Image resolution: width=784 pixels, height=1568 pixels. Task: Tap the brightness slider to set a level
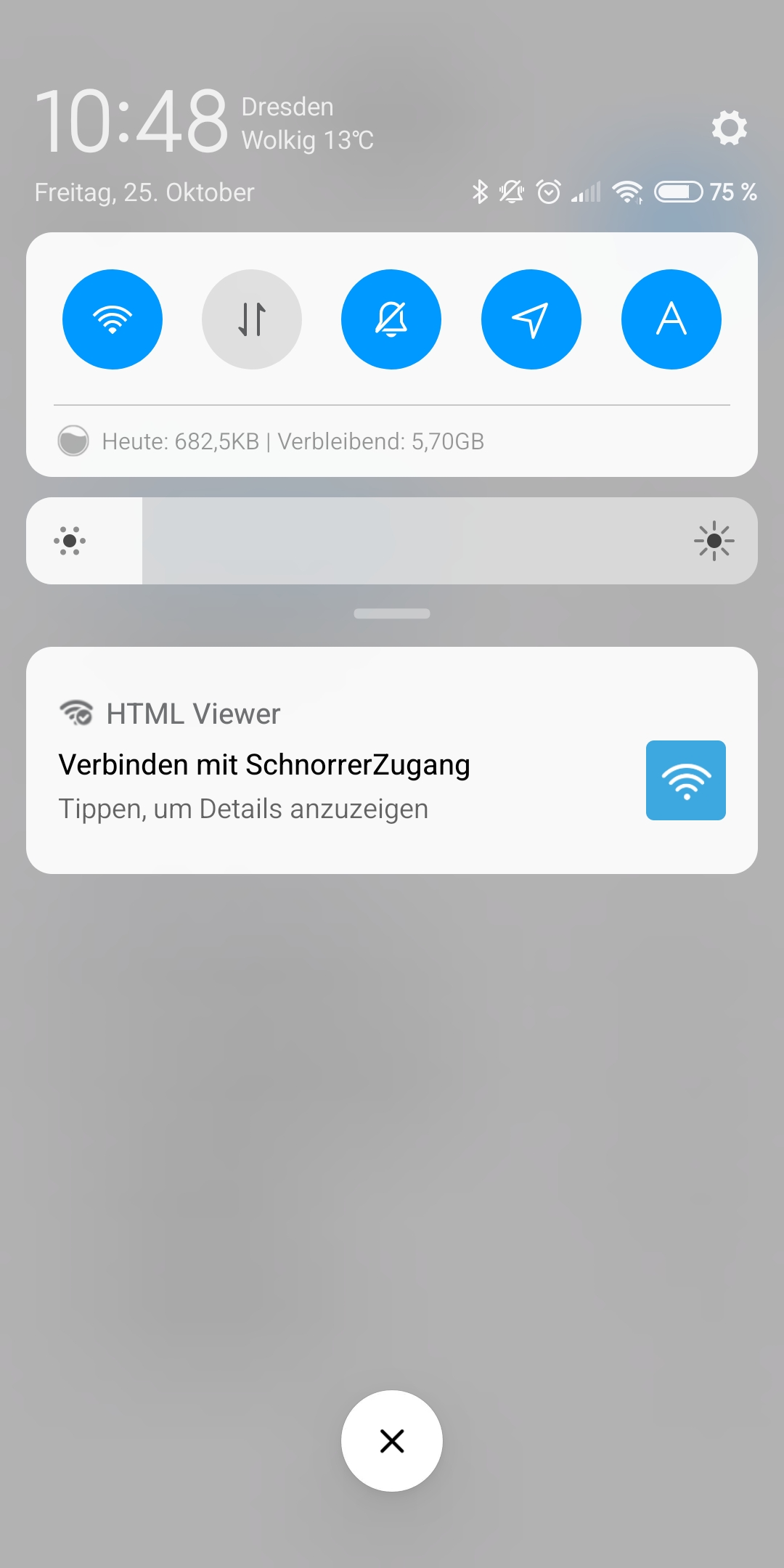(x=392, y=541)
